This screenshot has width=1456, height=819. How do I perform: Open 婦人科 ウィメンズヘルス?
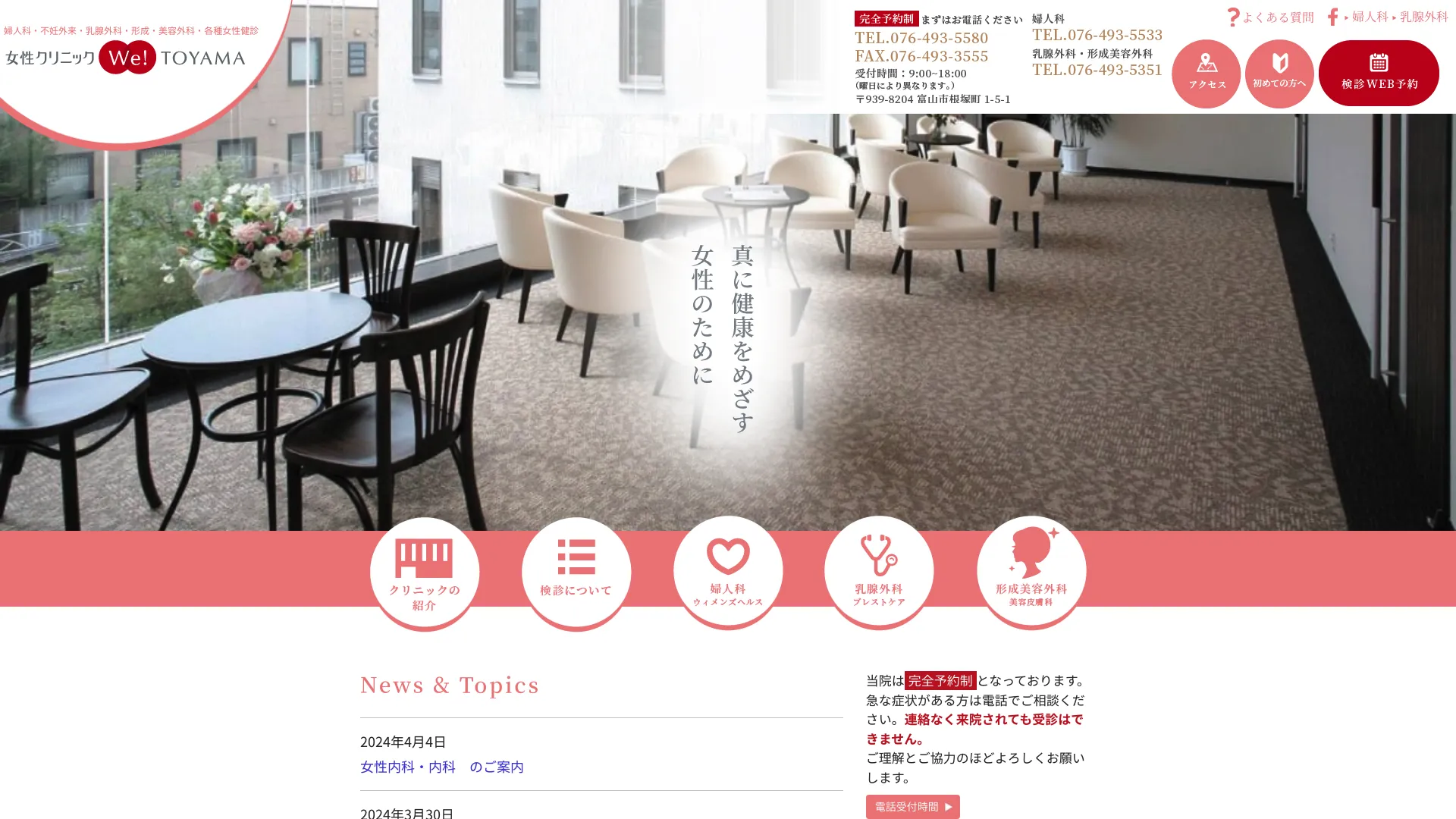tap(727, 573)
